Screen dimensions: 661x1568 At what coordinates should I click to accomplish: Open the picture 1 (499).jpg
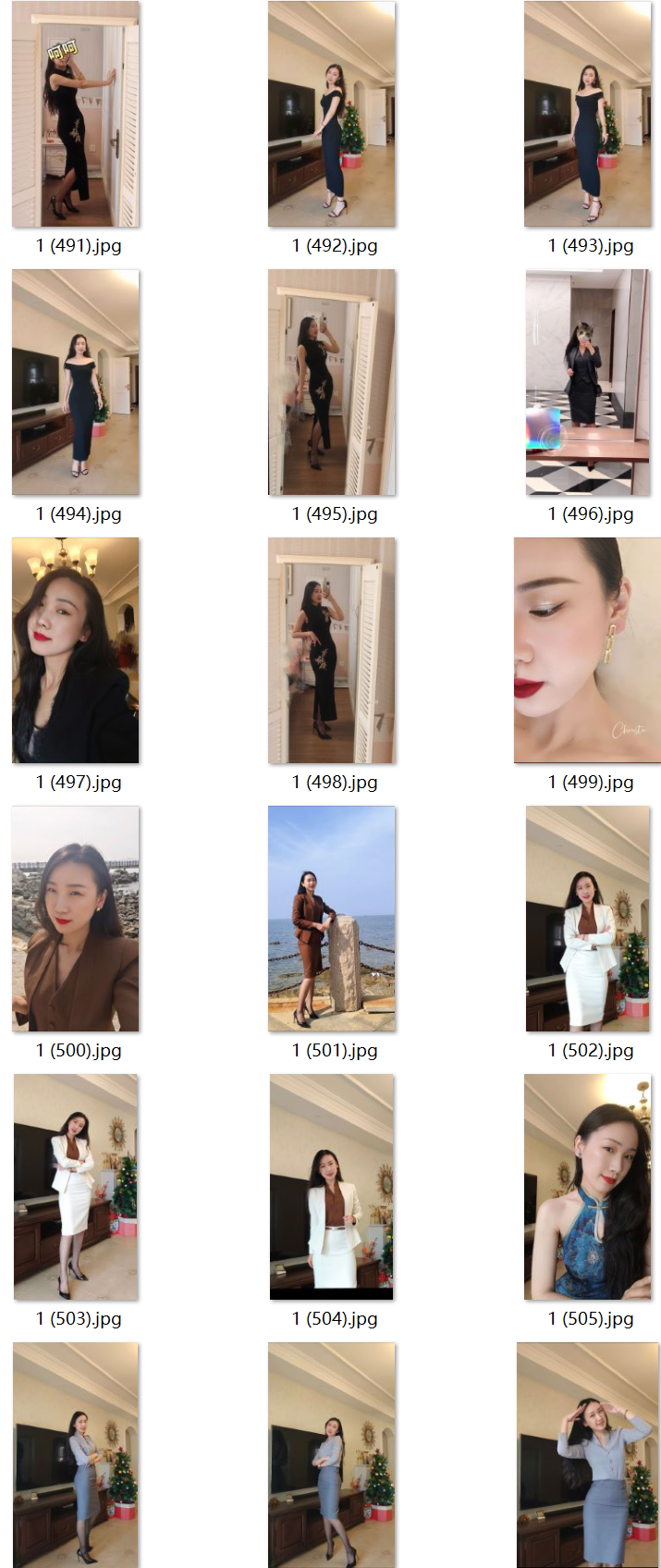point(588,651)
